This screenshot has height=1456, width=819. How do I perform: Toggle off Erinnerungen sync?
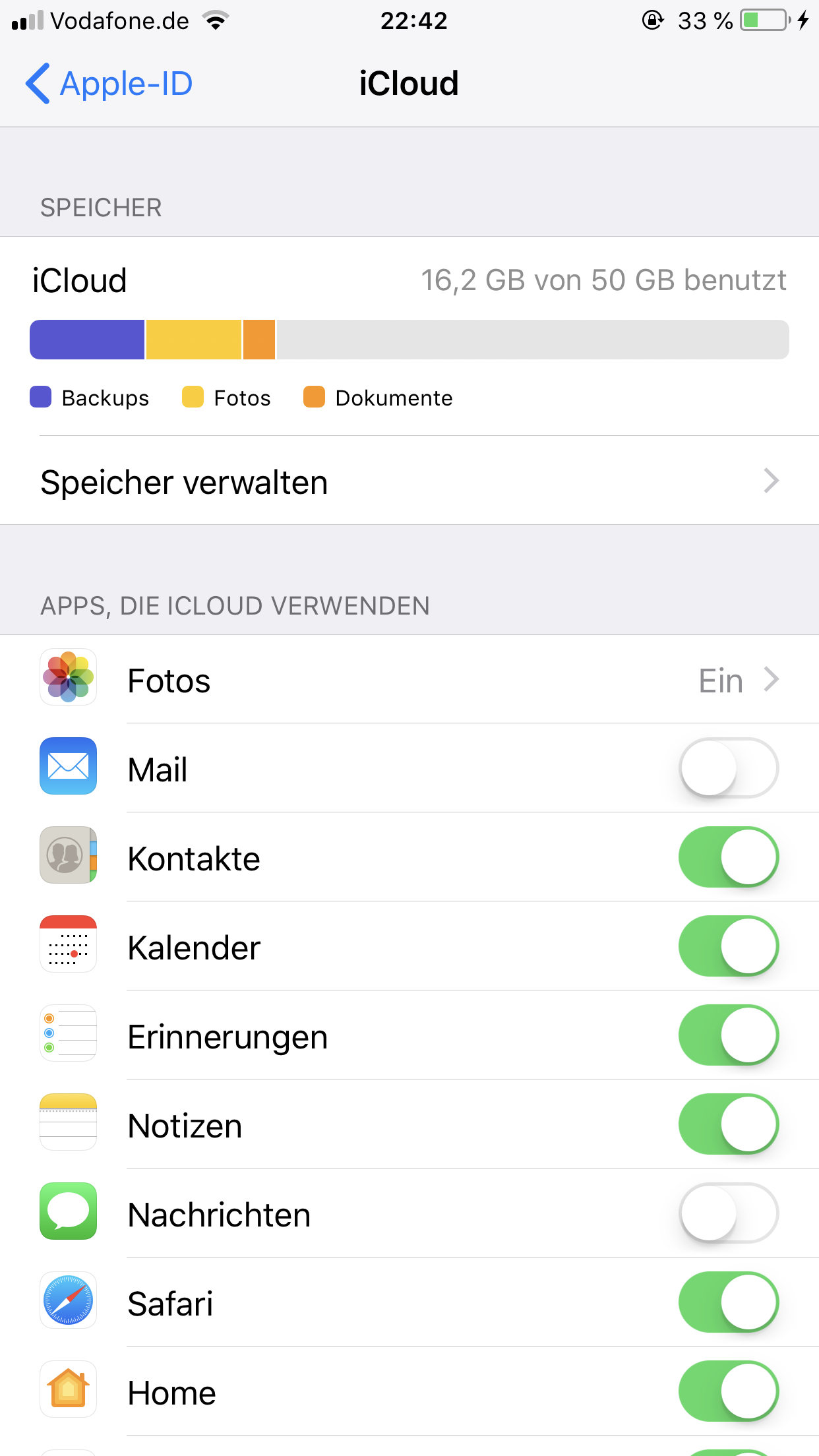tap(728, 1035)
